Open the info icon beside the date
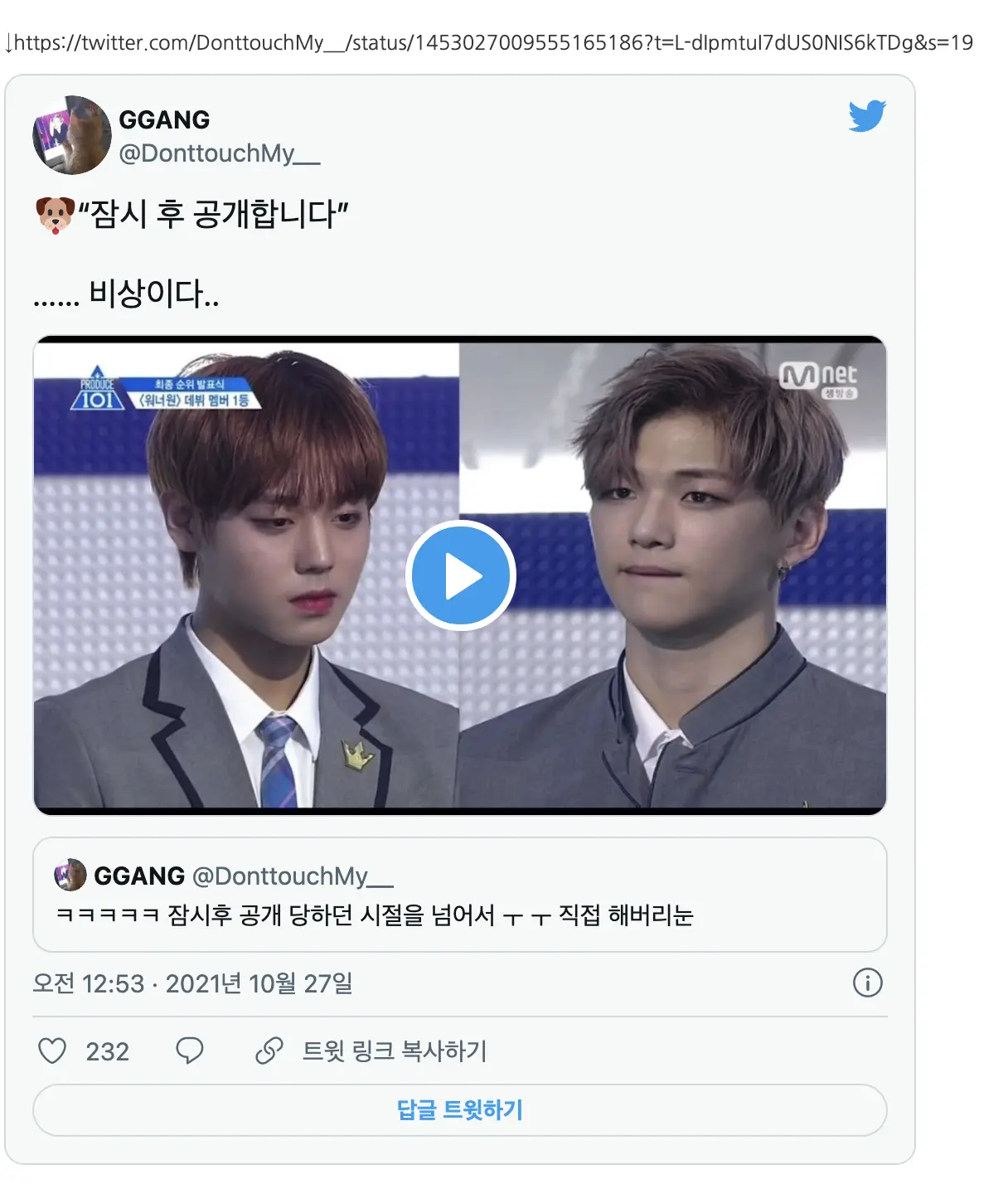Viewport: 1008px width, 1184px height. 867,983
